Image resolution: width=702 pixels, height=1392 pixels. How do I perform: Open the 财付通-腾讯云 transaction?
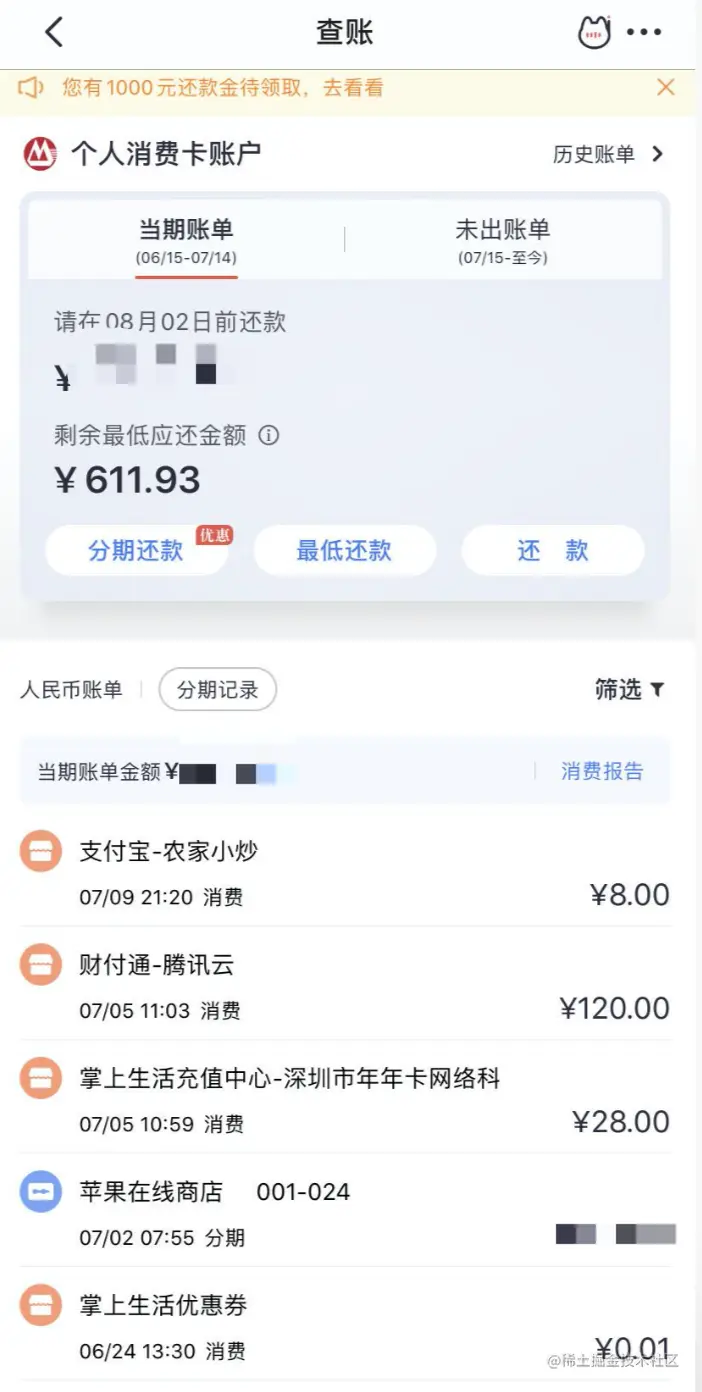coord(345,986)
